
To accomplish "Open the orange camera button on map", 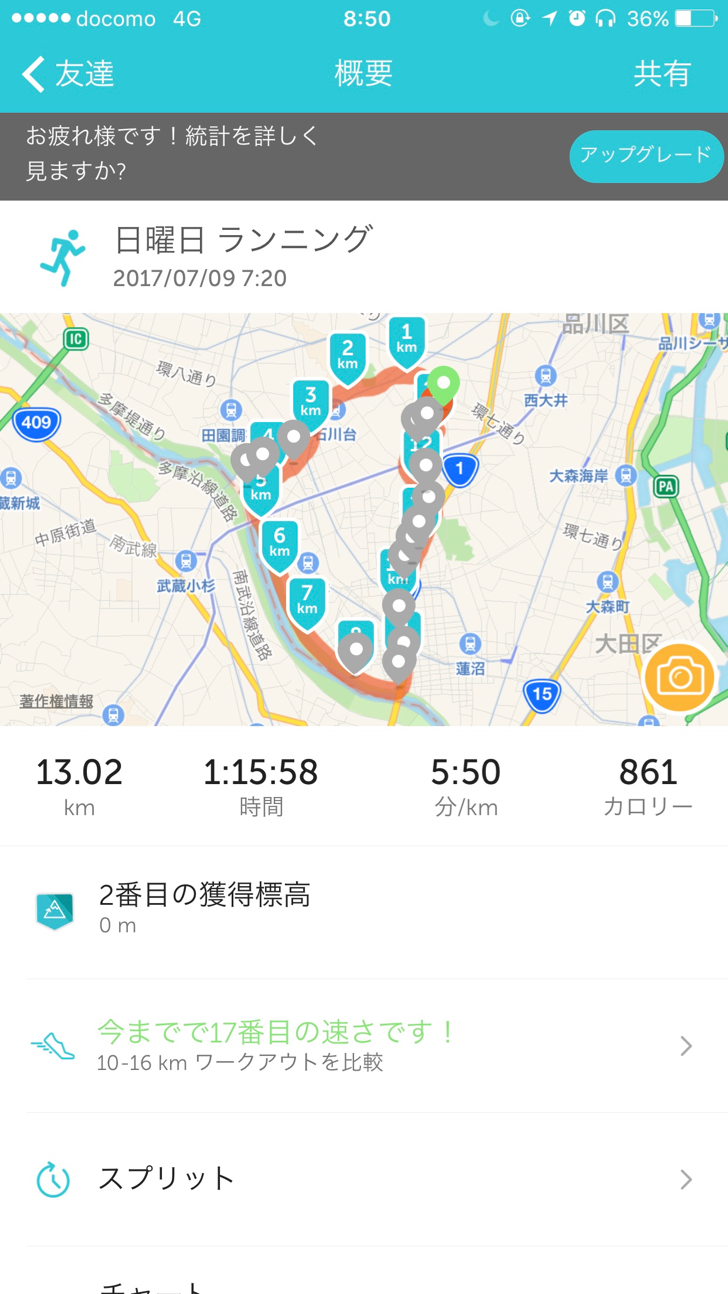I will pos(680,678).
